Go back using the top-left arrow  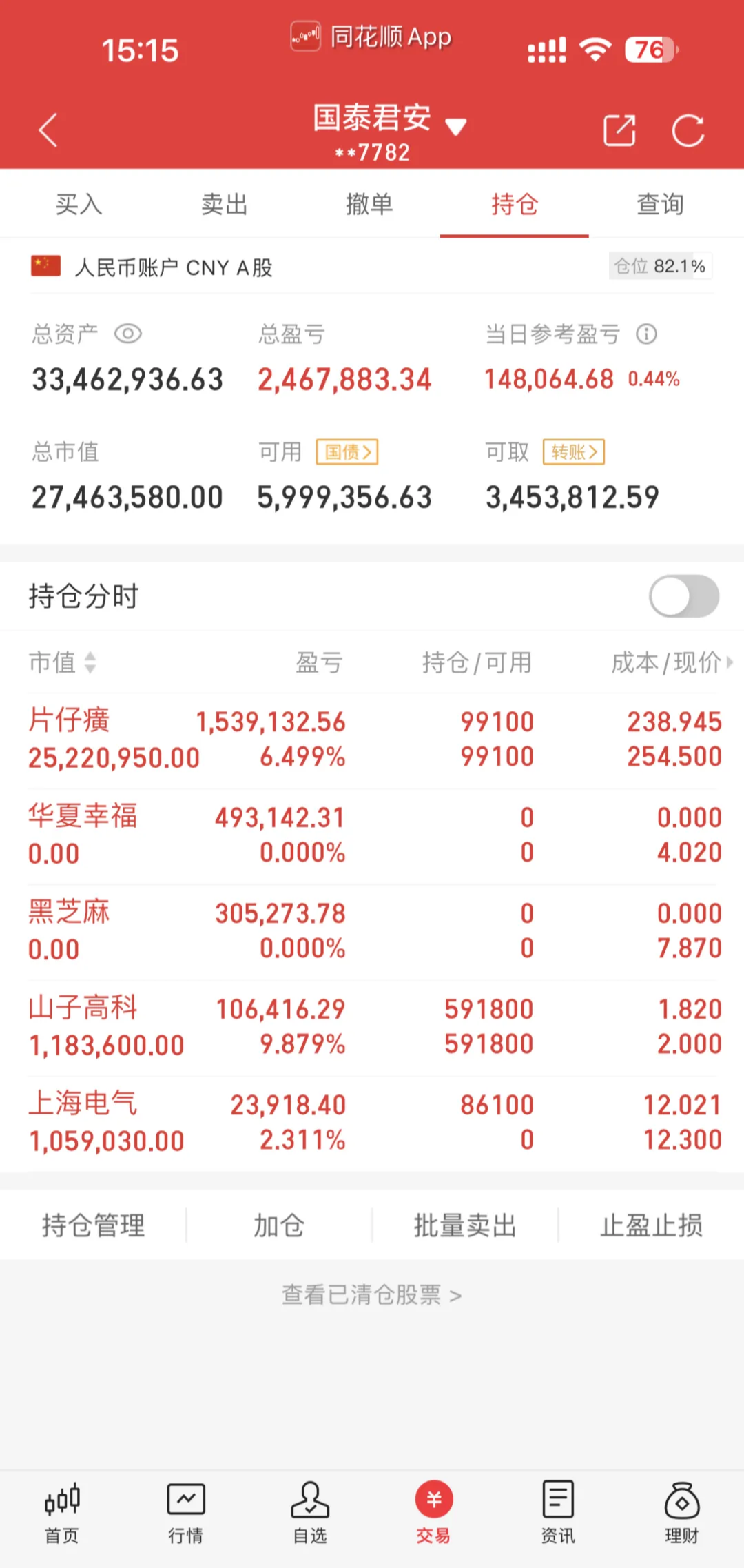coord(48,130)
